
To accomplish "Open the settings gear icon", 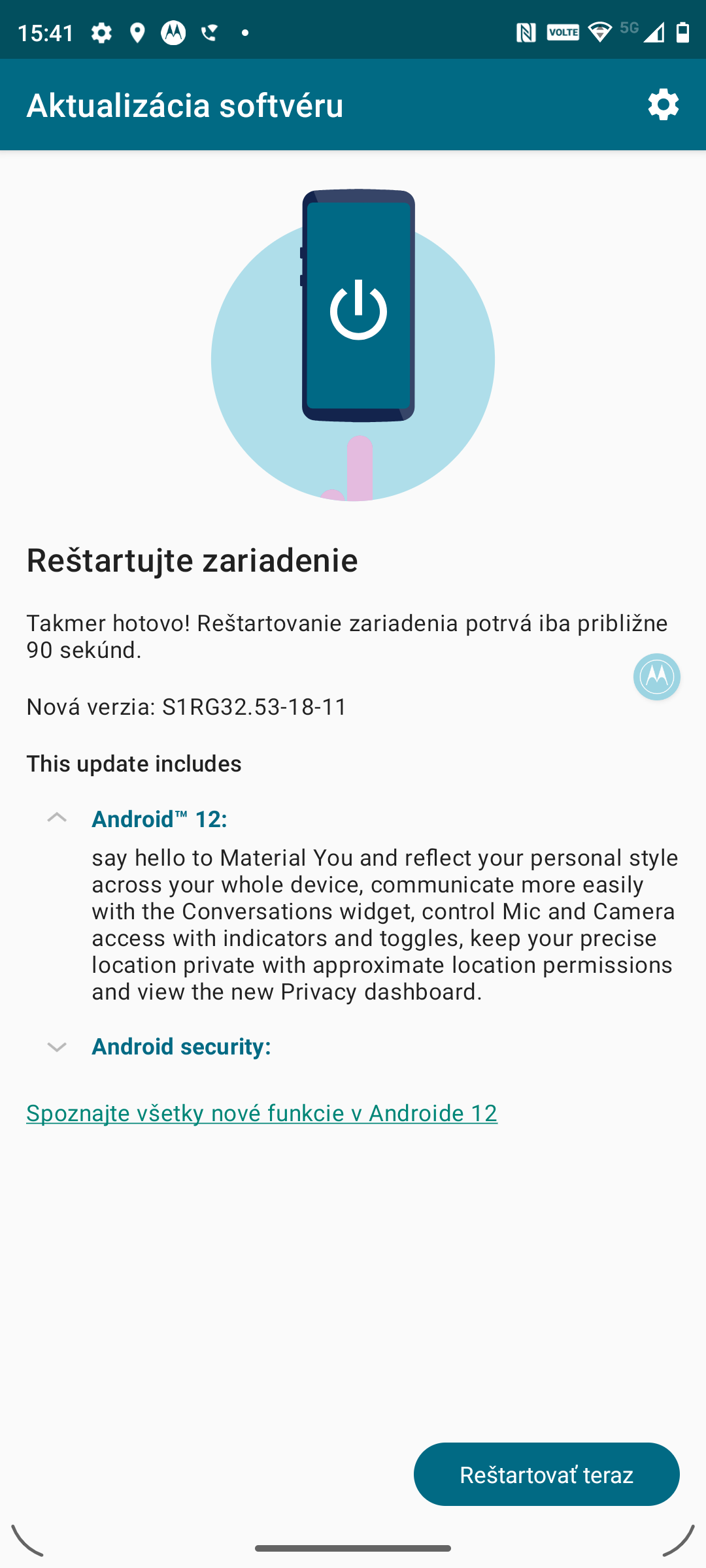I will tap(663, 105).
